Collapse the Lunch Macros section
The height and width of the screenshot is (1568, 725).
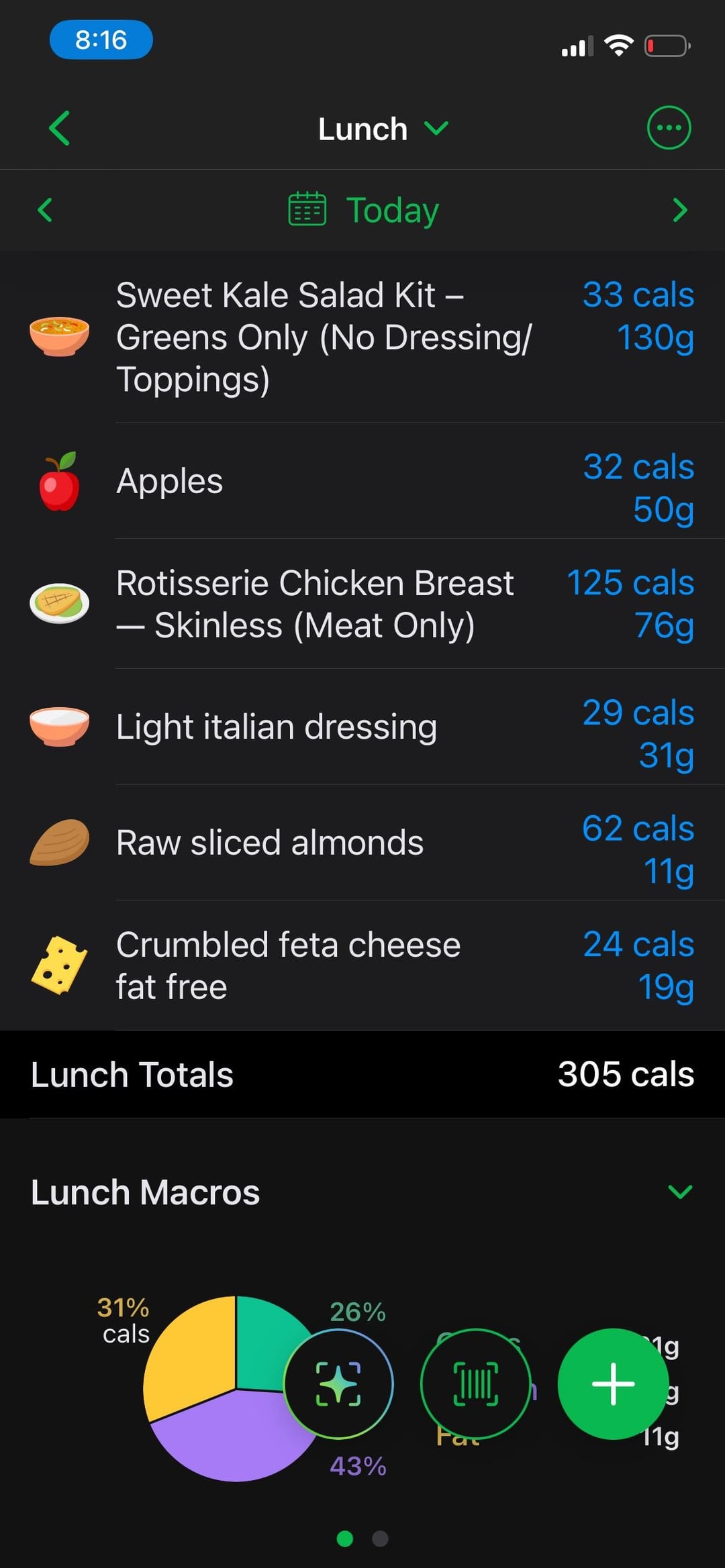pyautogui.click(x=679, y=1192)
